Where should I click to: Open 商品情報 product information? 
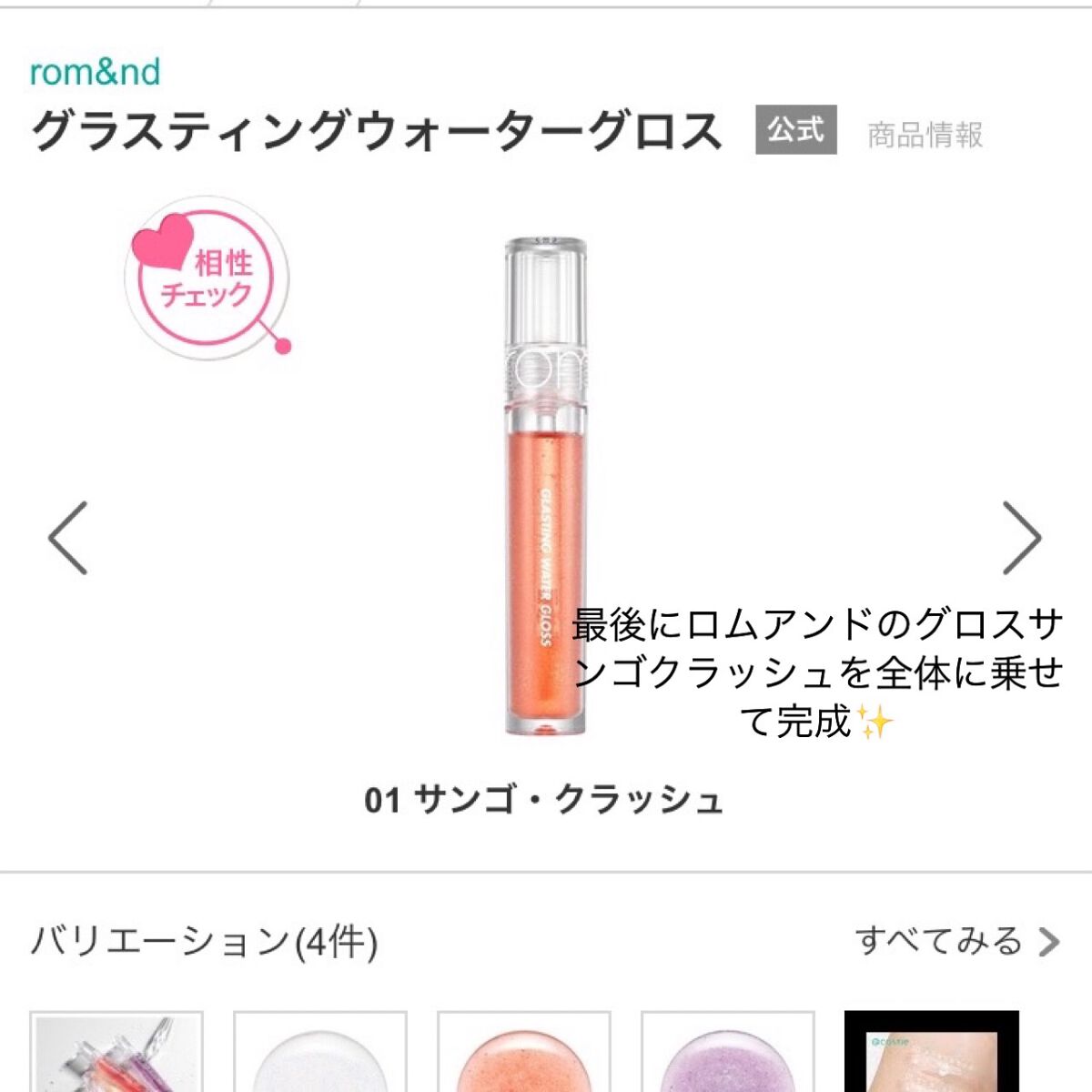[925, 135]
